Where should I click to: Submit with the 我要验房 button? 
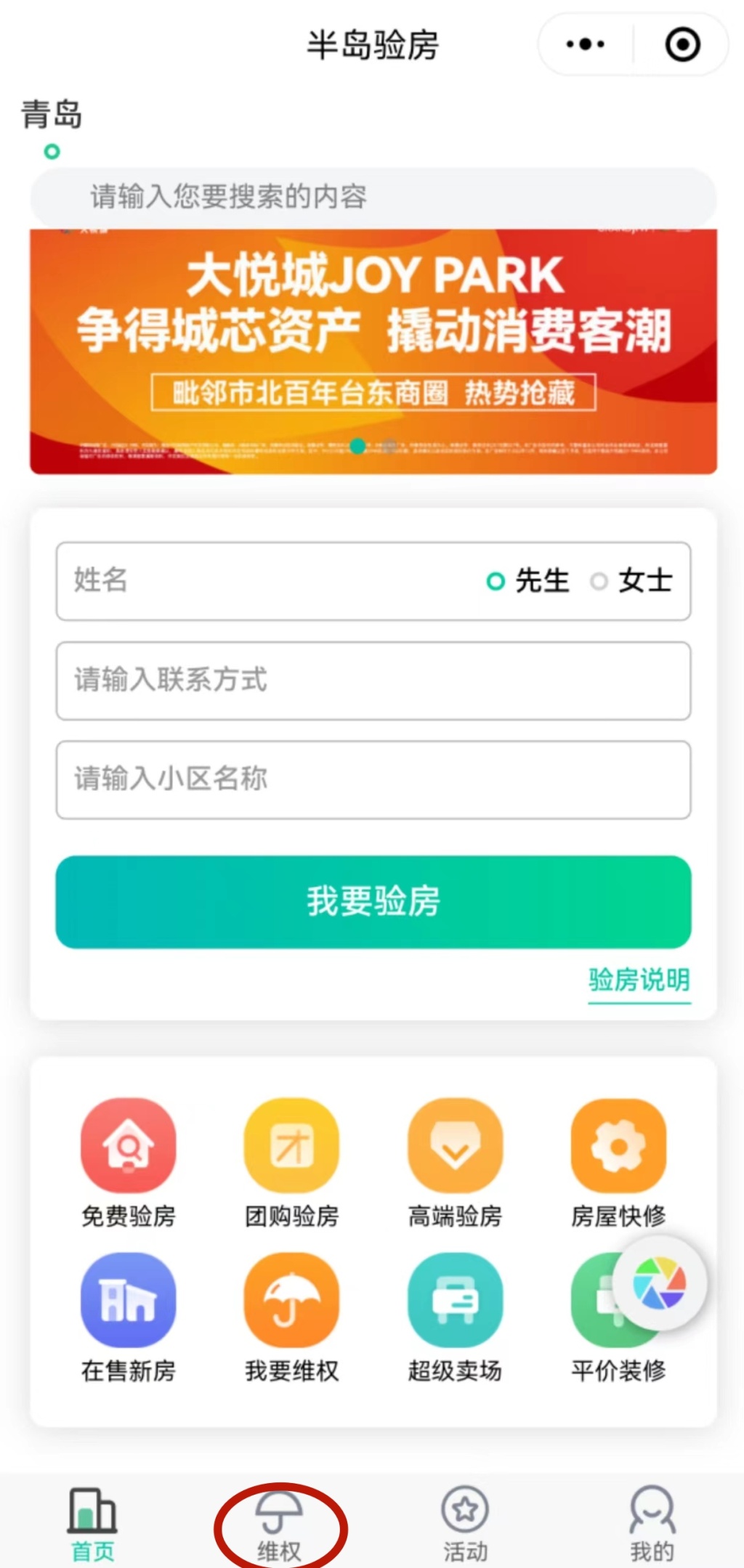click(373, 901)
